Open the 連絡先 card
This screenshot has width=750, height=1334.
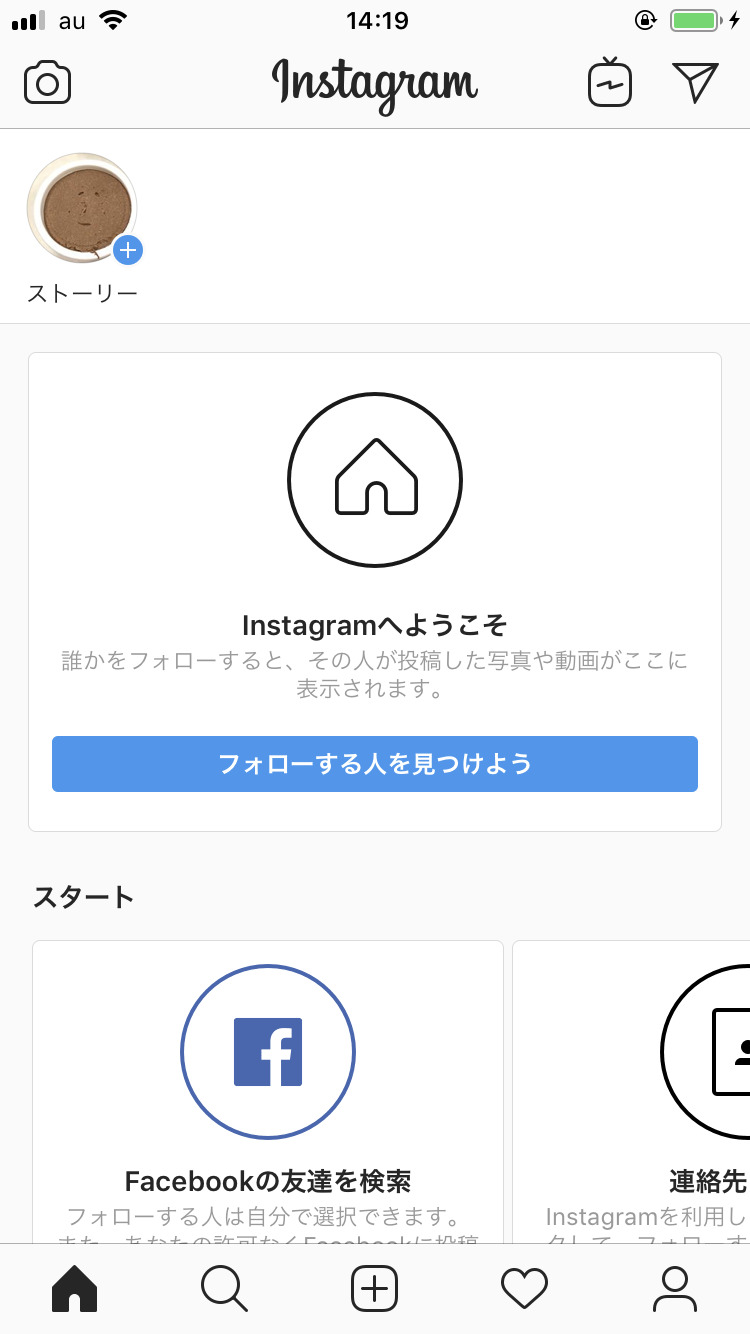click(631, 1092)
